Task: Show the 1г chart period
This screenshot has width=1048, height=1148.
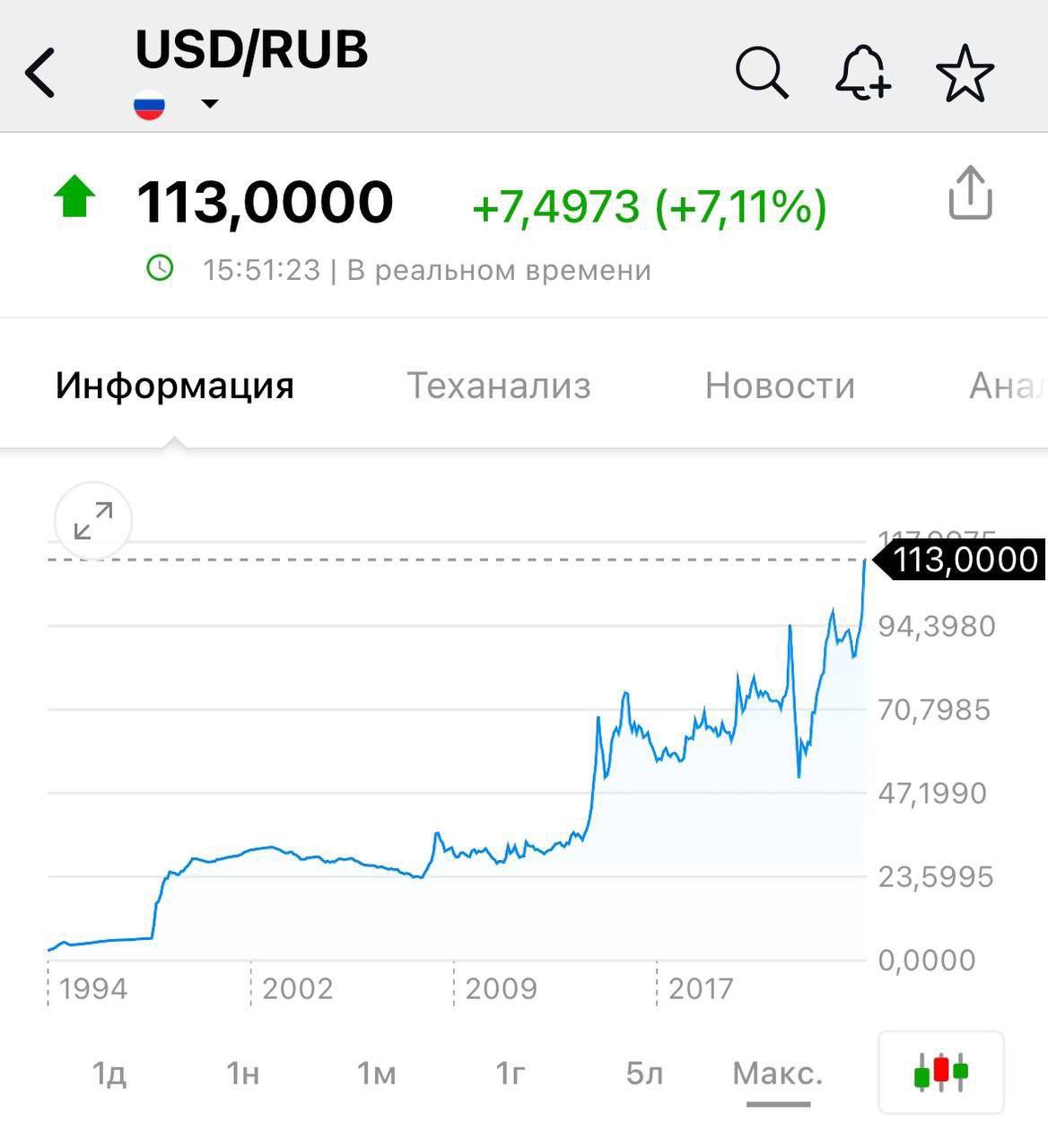Action: (511, 1073)
